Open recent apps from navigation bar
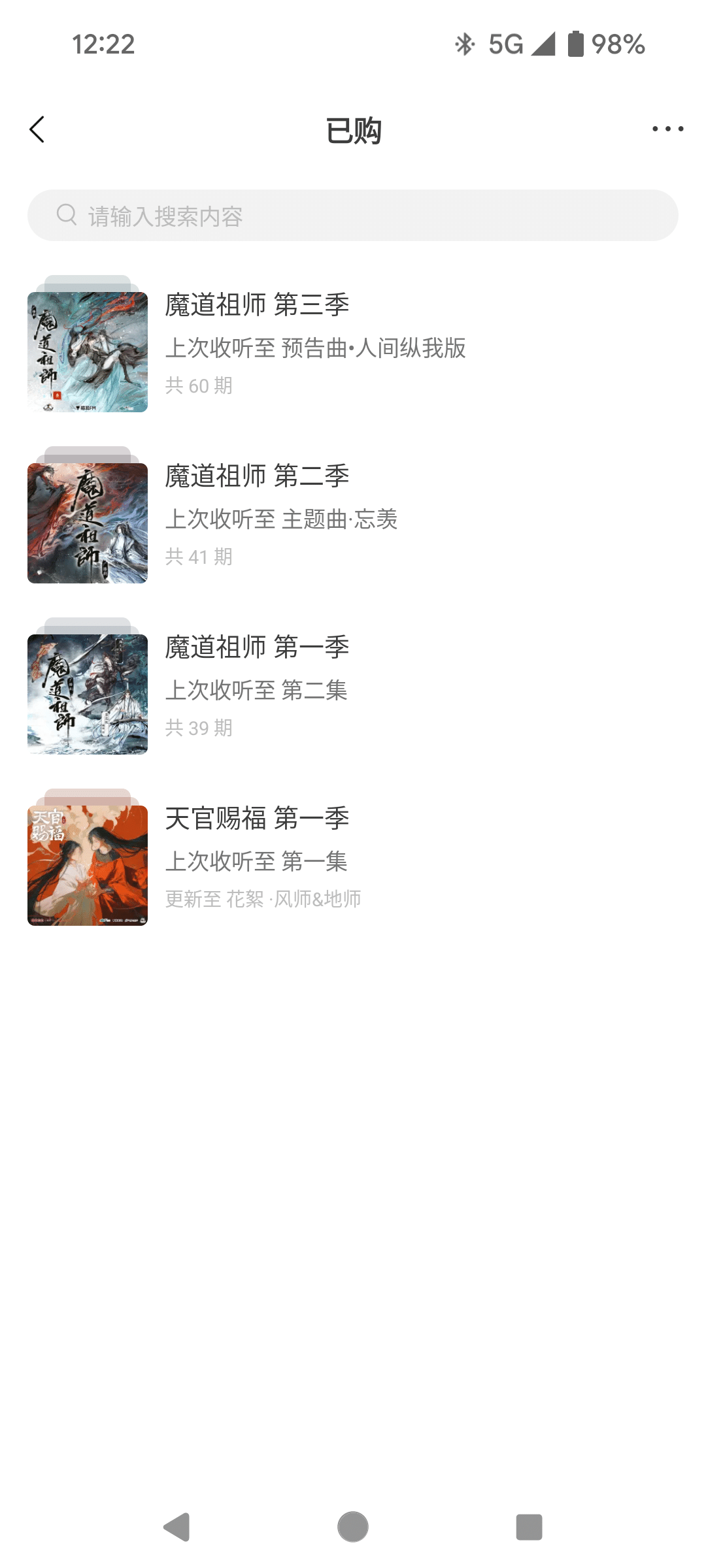 [x=529, y=1527]
